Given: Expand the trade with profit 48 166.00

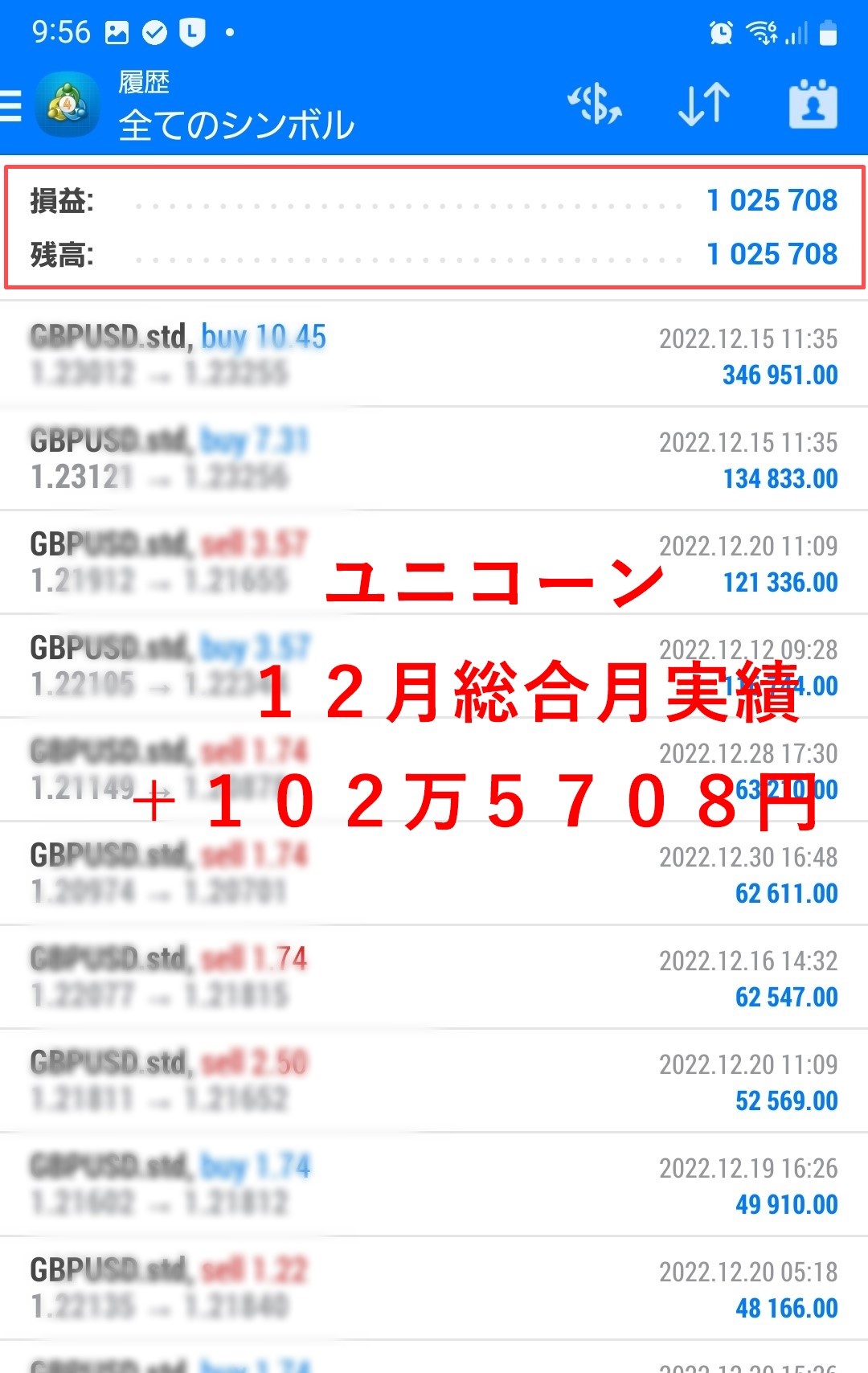Looking at the screenshot, I should [434, 1289].
